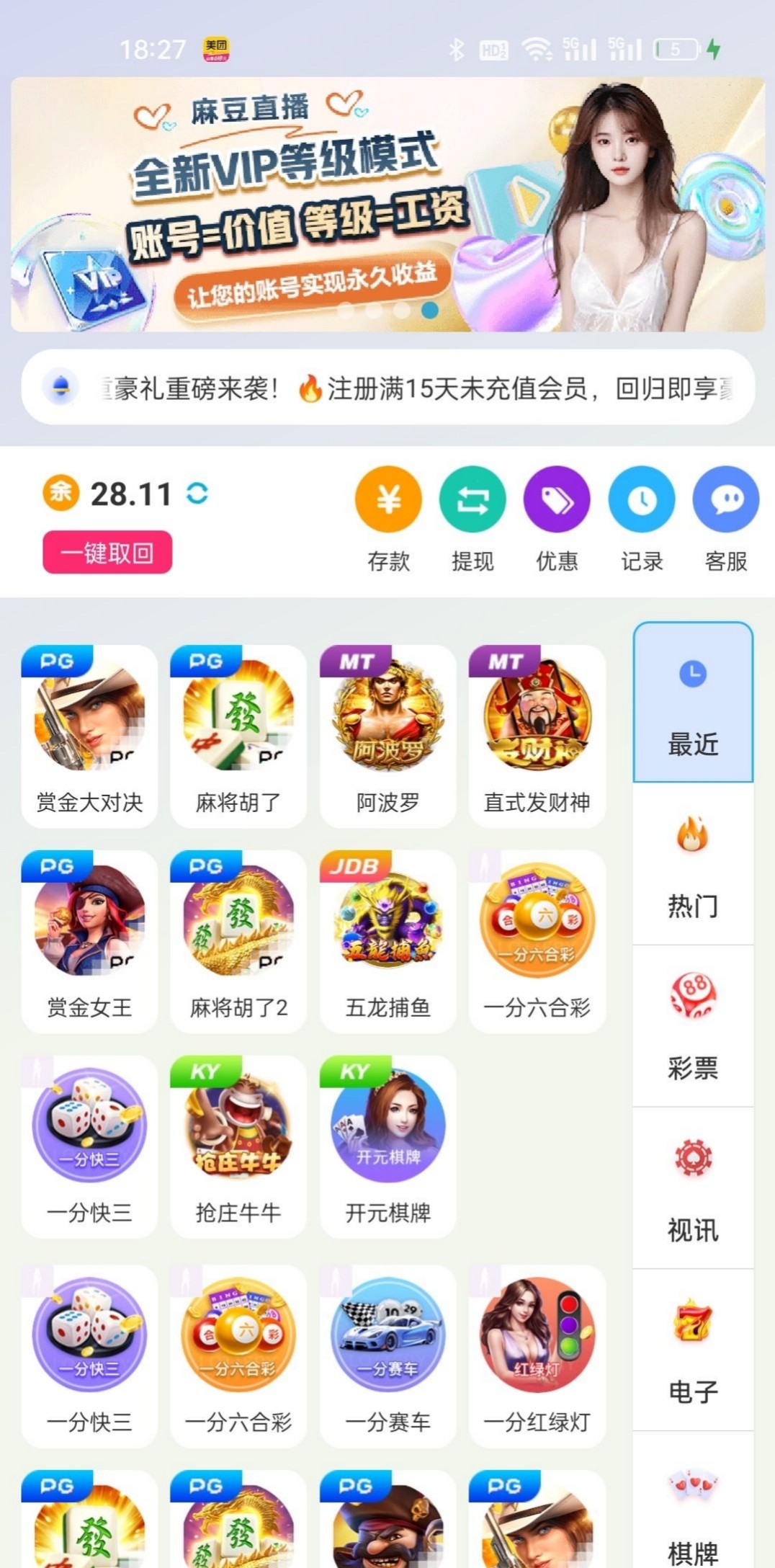This screenshot has width=775, height=1568.
Task: Open the 五龙捕鱼 game
Action: pyautogui.click(x=388, y=941)
